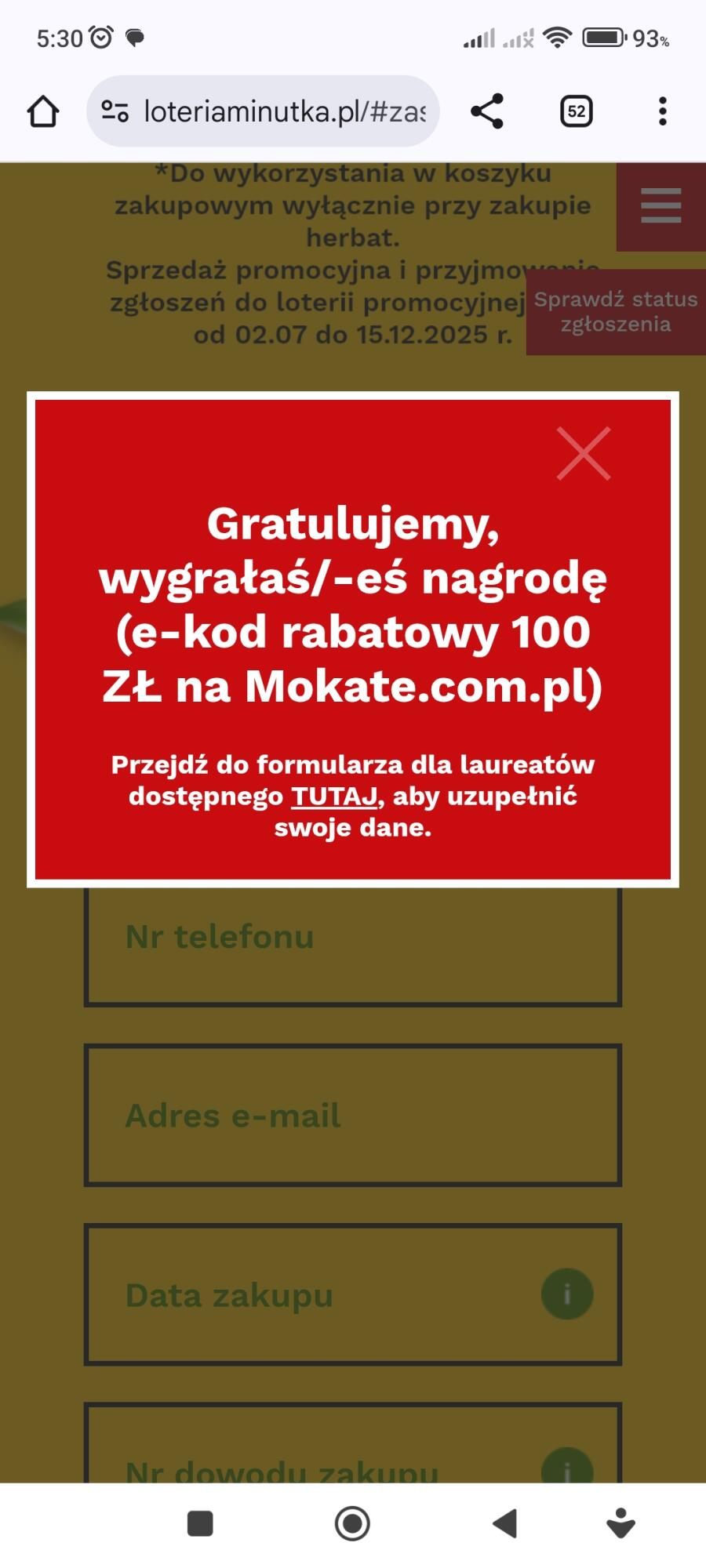Focus the Adres e-mail field
Image resolution: width=706 pixels, height=1568 pixels.
pyautogui.click(x=353, y=1115)
